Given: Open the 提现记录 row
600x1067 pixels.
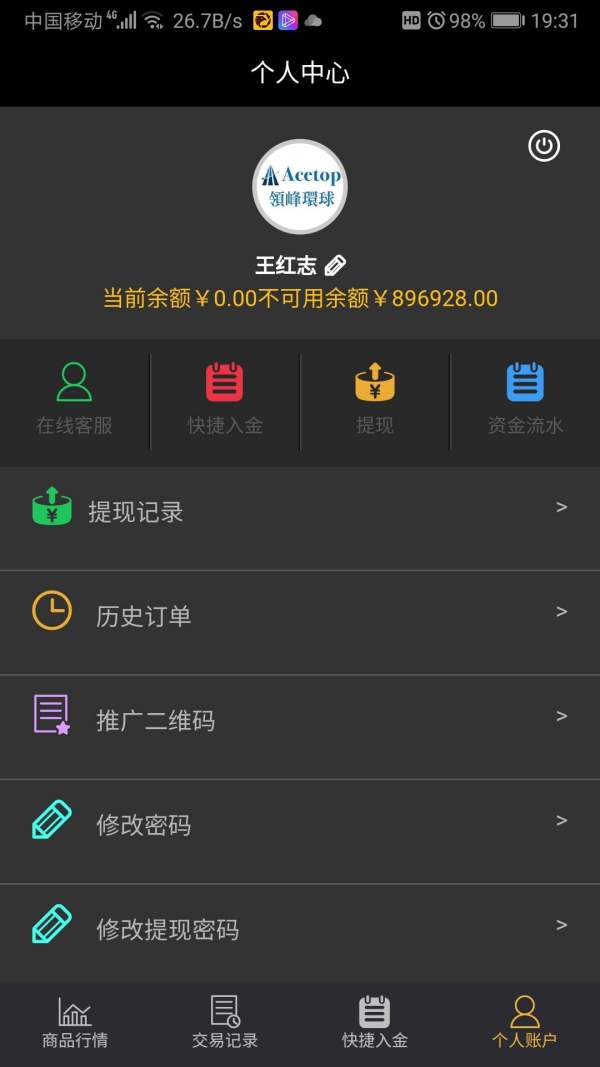Looking at the screenshot, I should (300, 518).
